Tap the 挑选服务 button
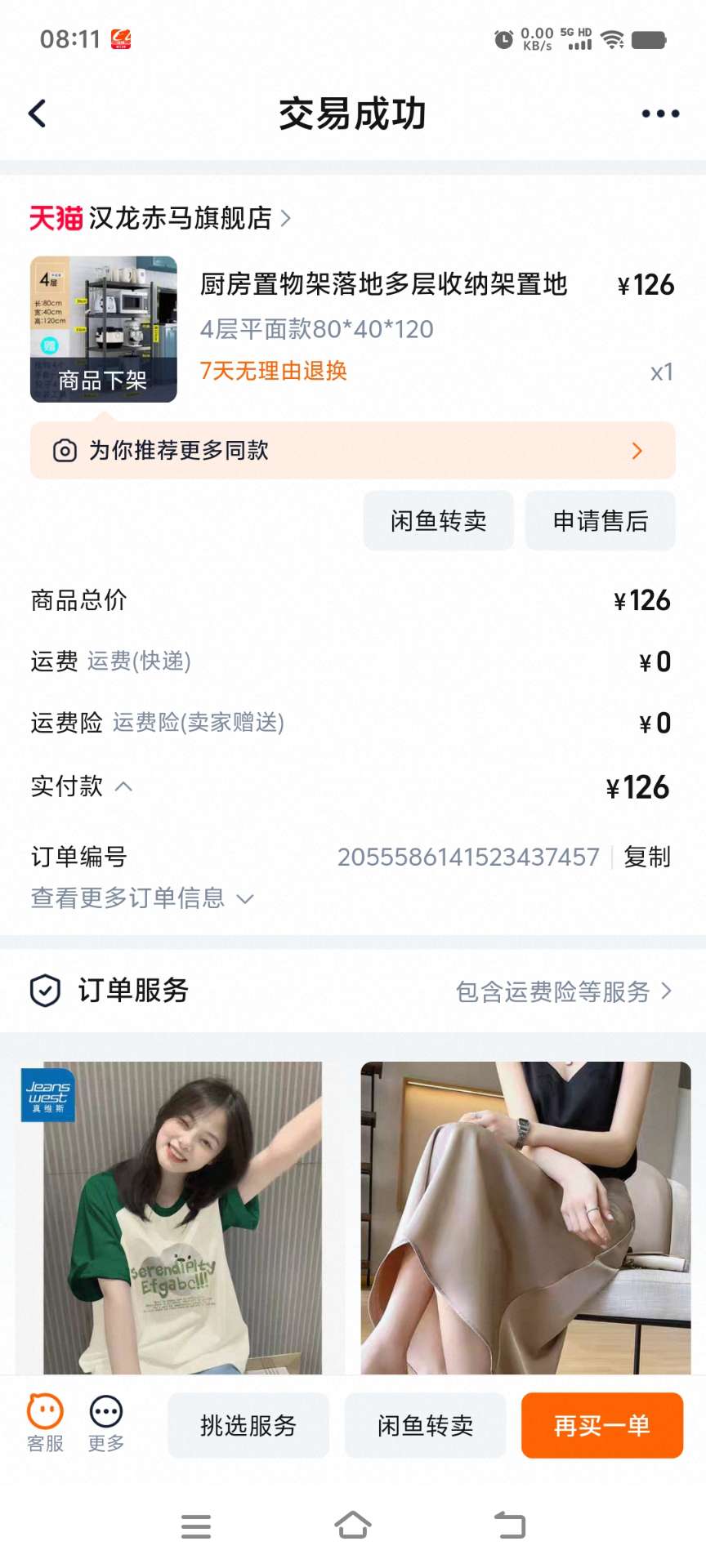This screenshot has height=1568, width=706. pyautogui.click(x=248, y=1425)
